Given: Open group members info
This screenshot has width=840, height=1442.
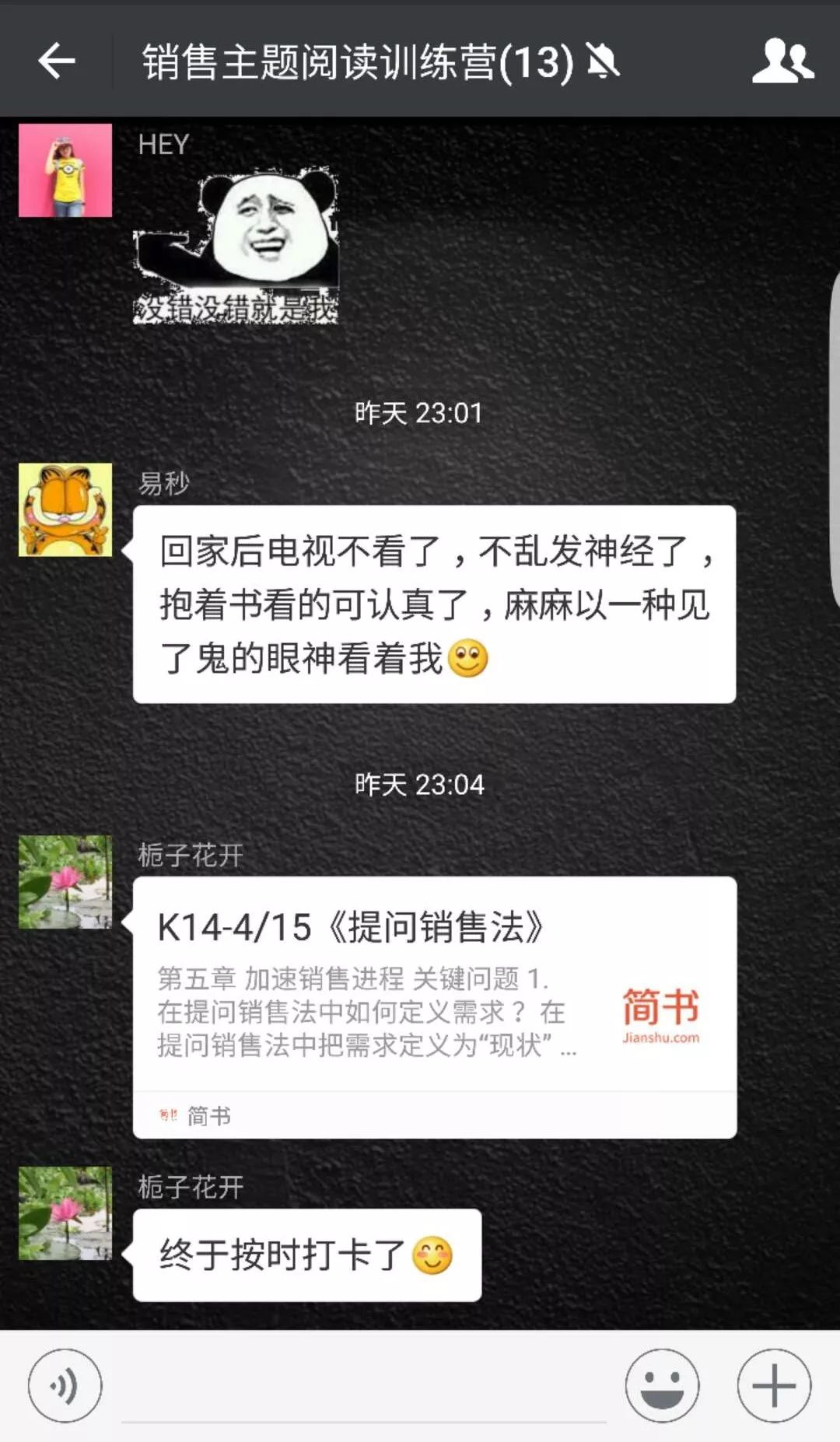Looking at the screenshot, I should pyautogui.click(x=782, y=61).
